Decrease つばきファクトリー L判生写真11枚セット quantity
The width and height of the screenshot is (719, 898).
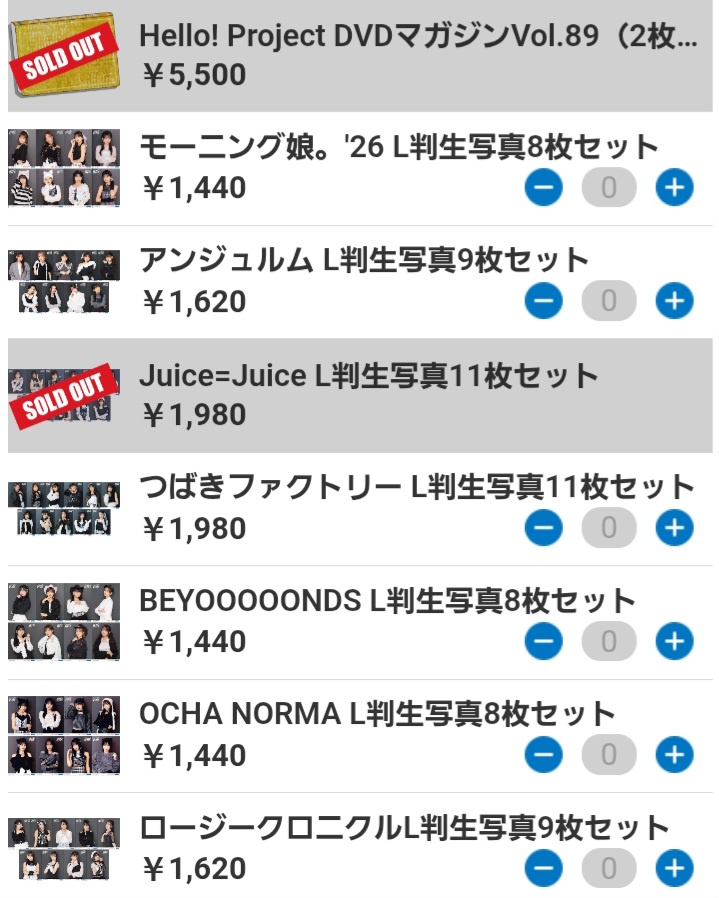(543, 527)
